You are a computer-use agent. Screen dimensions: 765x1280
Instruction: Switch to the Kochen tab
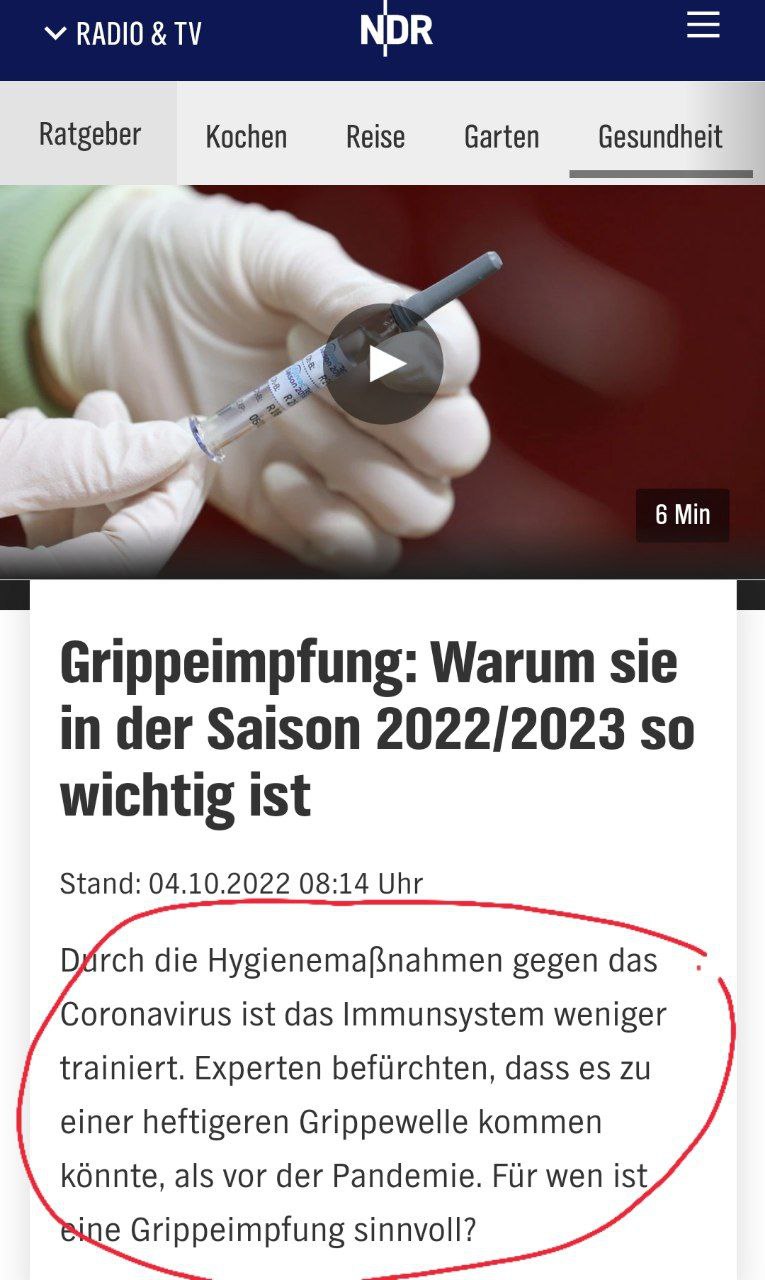pyautogui.click(x=246, y=136)
